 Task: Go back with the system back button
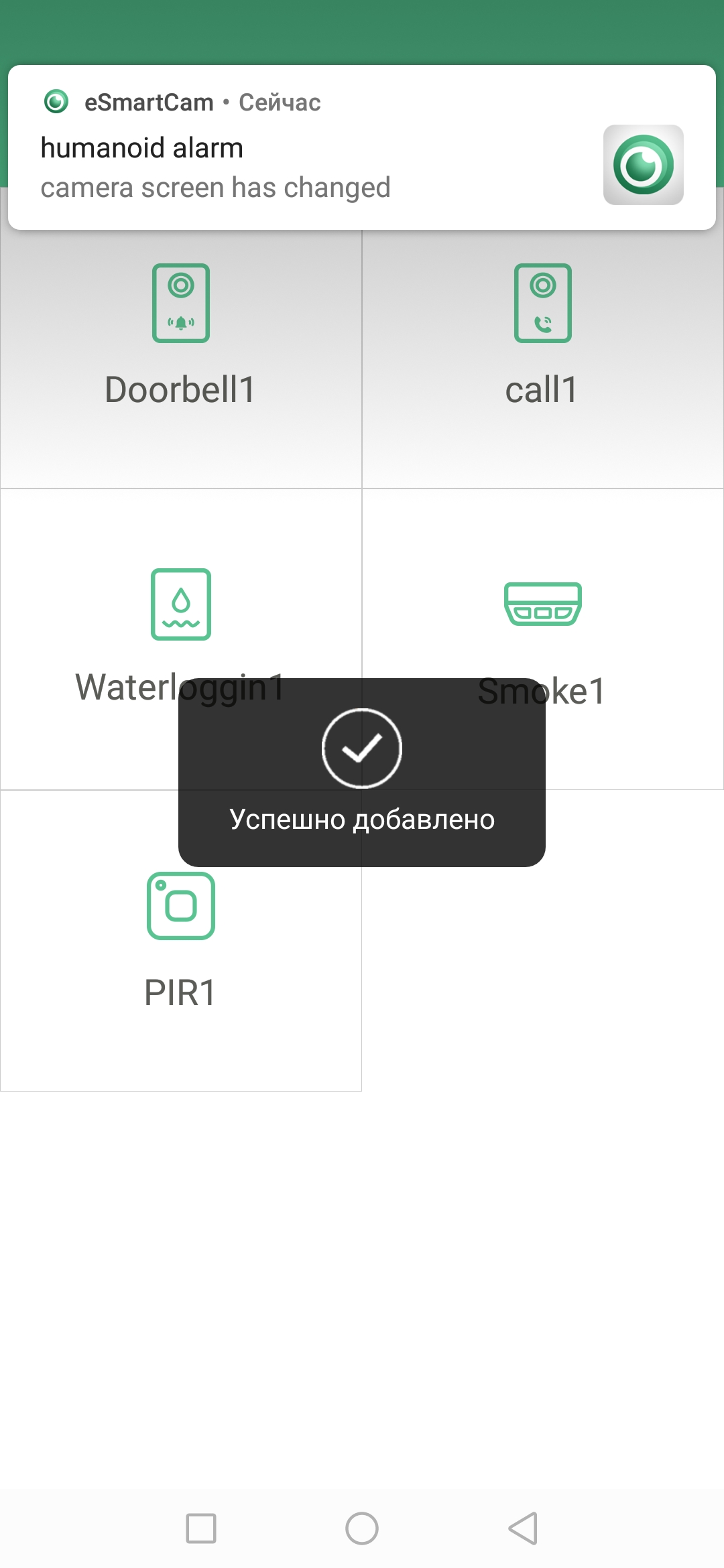(x=524, y=1528)
